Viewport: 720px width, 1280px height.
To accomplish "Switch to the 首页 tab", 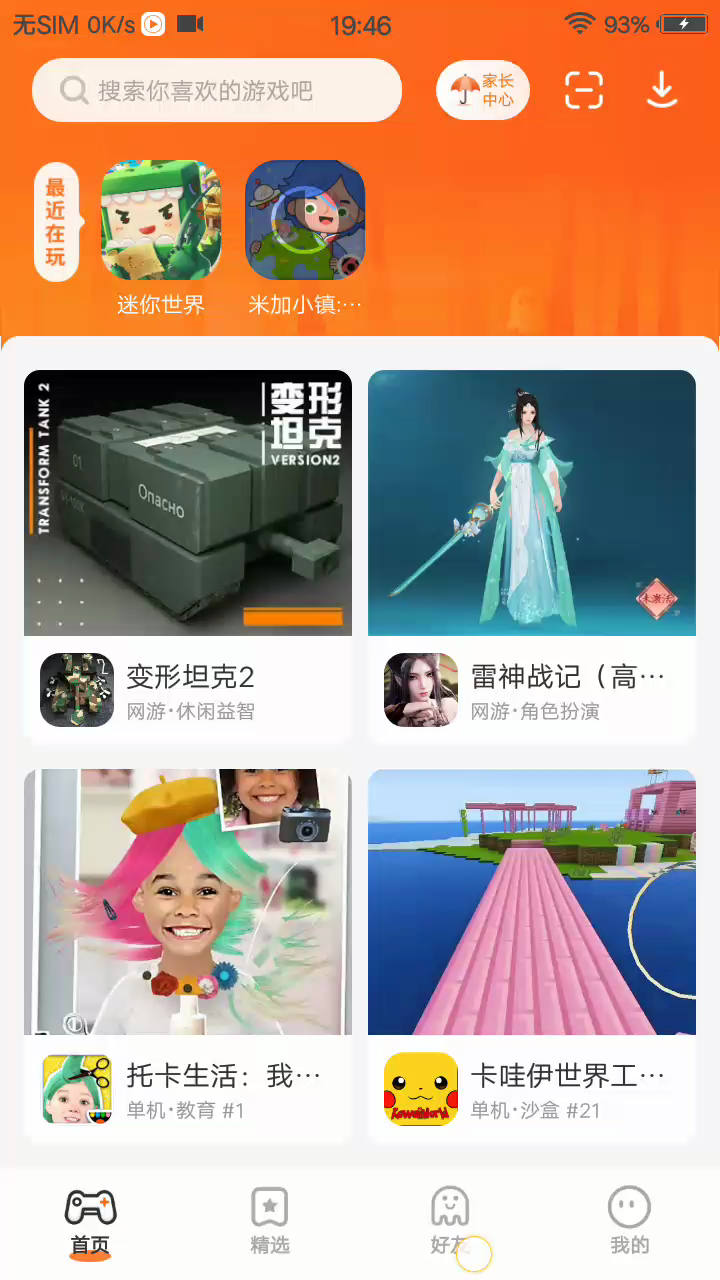I will (90, 1221).
